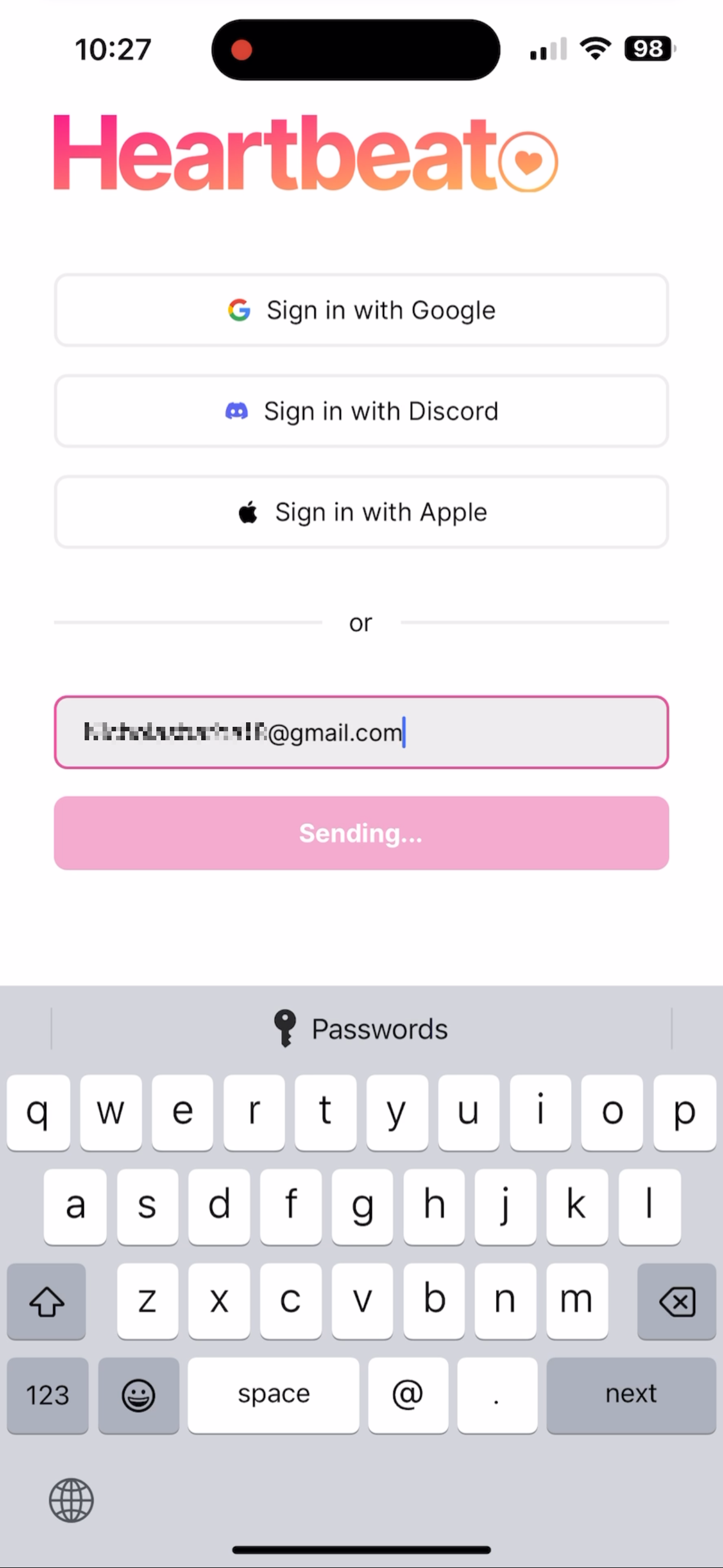Change keyboard language with globe icon
This screenshot has height=1568, width=723.
click(71, 1501)
